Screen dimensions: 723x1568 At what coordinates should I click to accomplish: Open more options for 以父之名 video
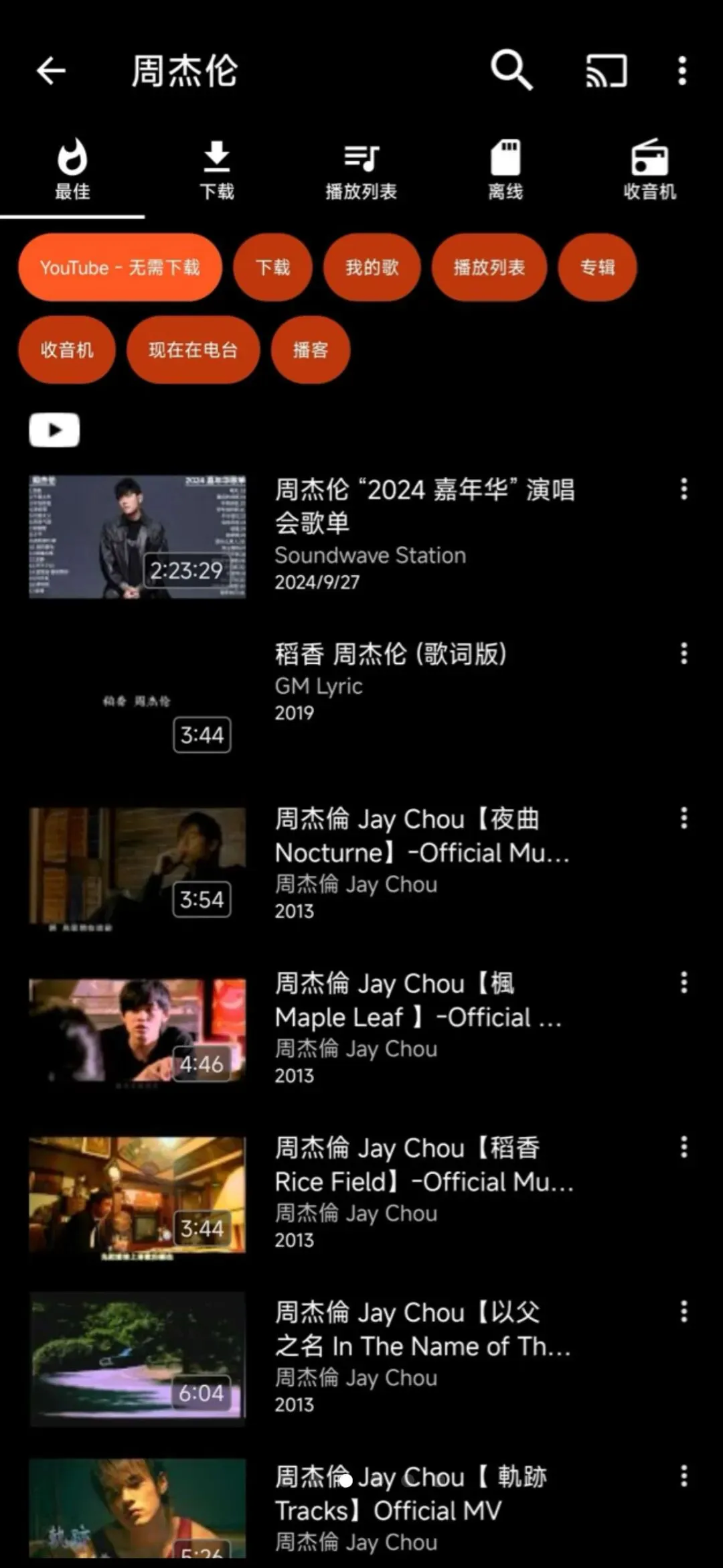[x=684, y=1311]
